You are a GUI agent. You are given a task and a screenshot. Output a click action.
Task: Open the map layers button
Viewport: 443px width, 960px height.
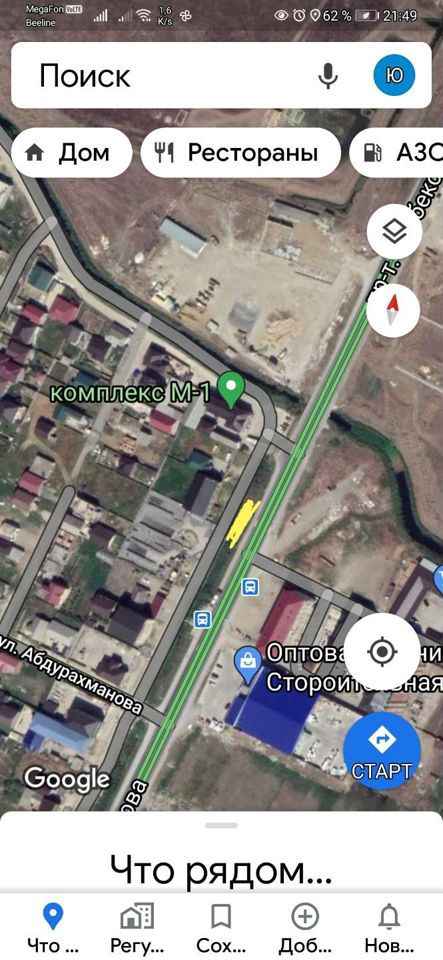pos(395,232)
